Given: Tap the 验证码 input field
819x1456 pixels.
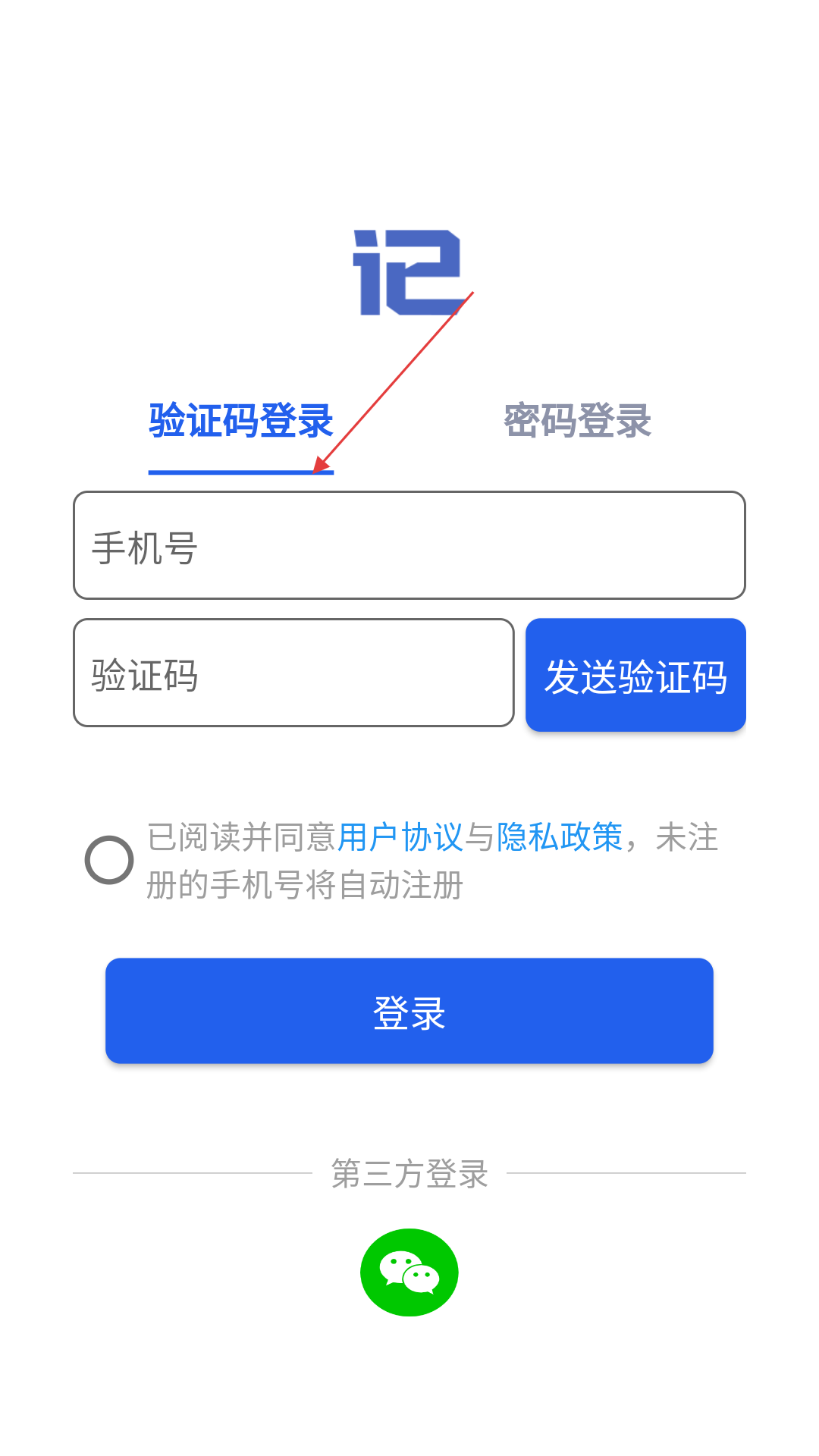Looking at the screenshot, I should (293, 673).
